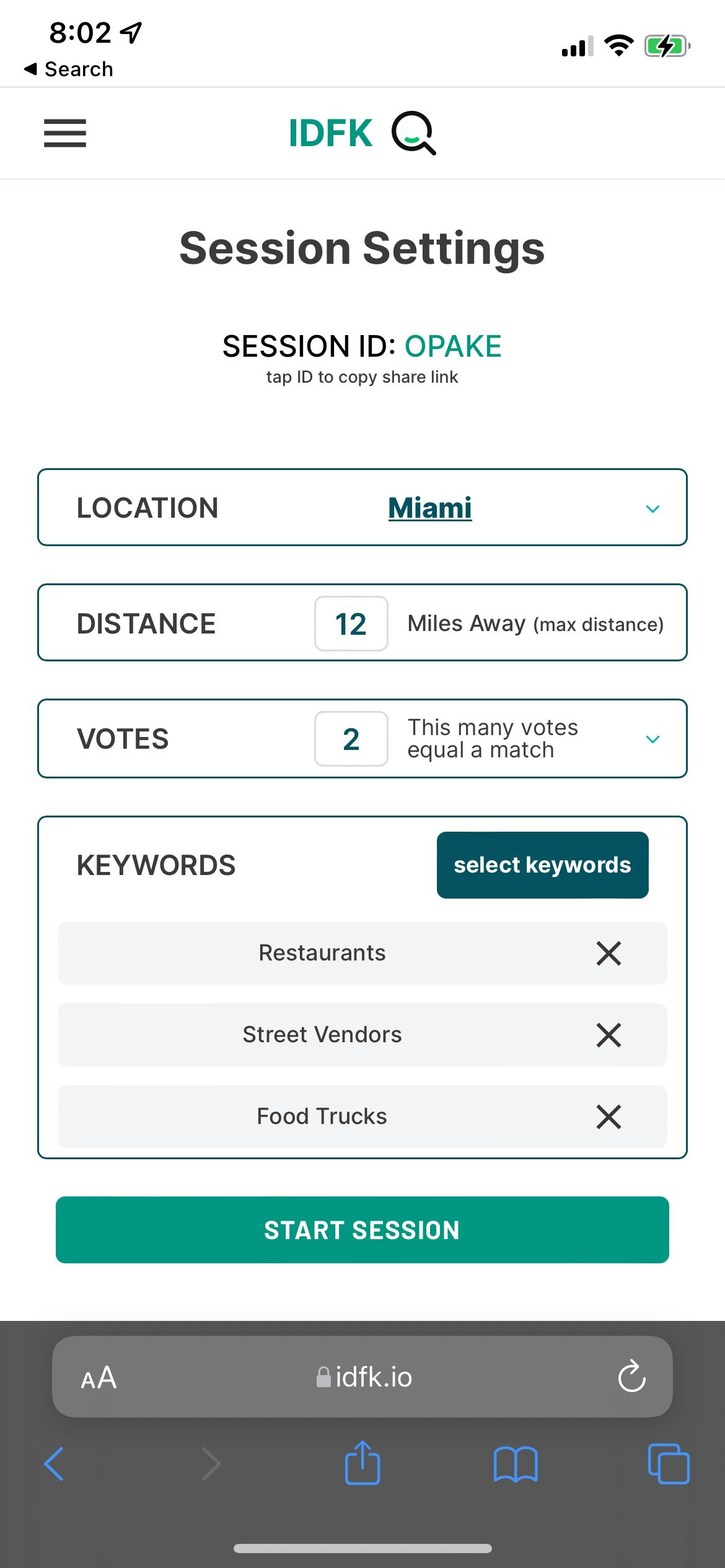Image resolution: width=725 pixels, height=1568 pixels.
Task: Remove the Food Trucks keyword
Action: pos(609,1117)
